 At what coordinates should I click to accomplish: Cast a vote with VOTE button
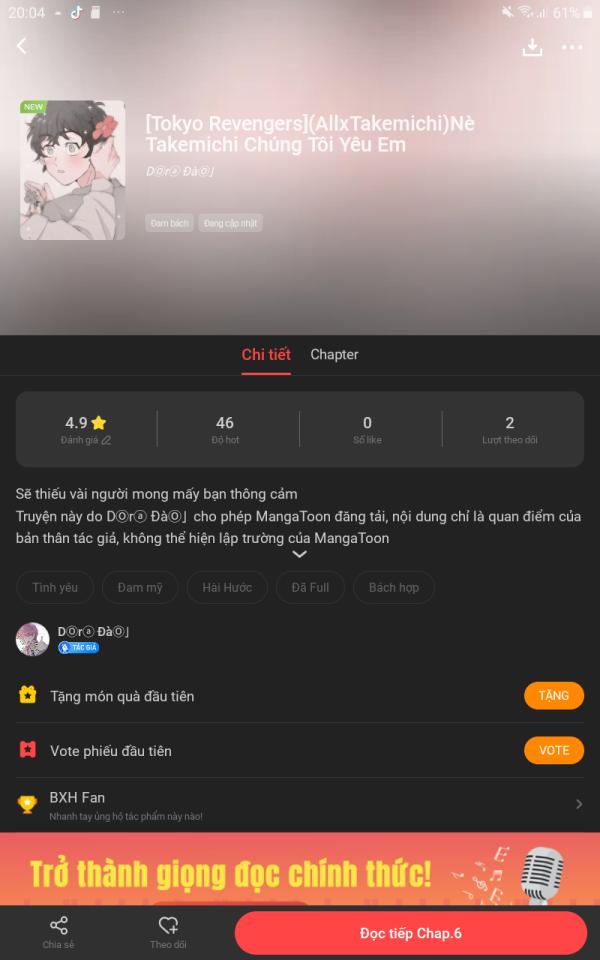click(x=553, y=750)
